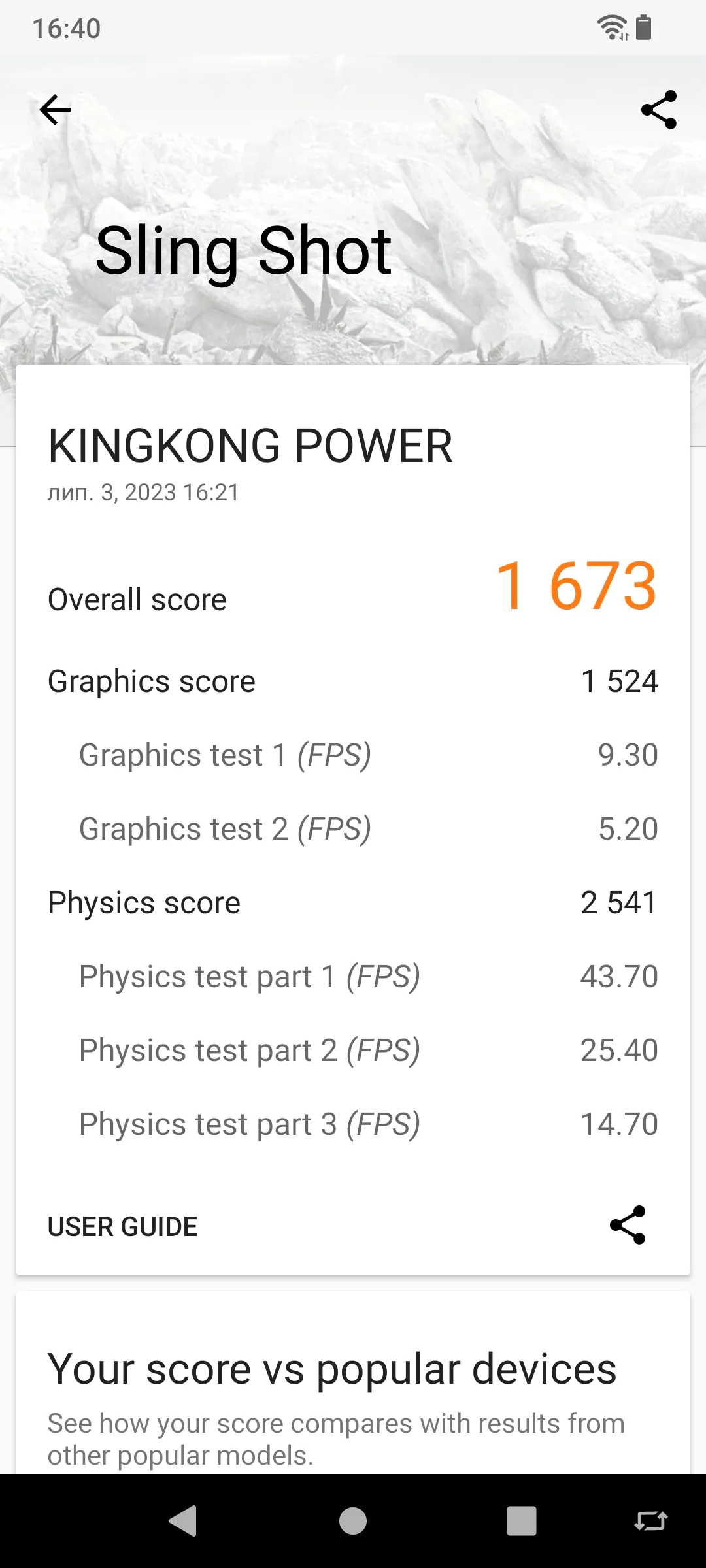This screenshot has height=1568, width=706.
Task: Open the USER GUIDE
Action: tap(123, 1227)
